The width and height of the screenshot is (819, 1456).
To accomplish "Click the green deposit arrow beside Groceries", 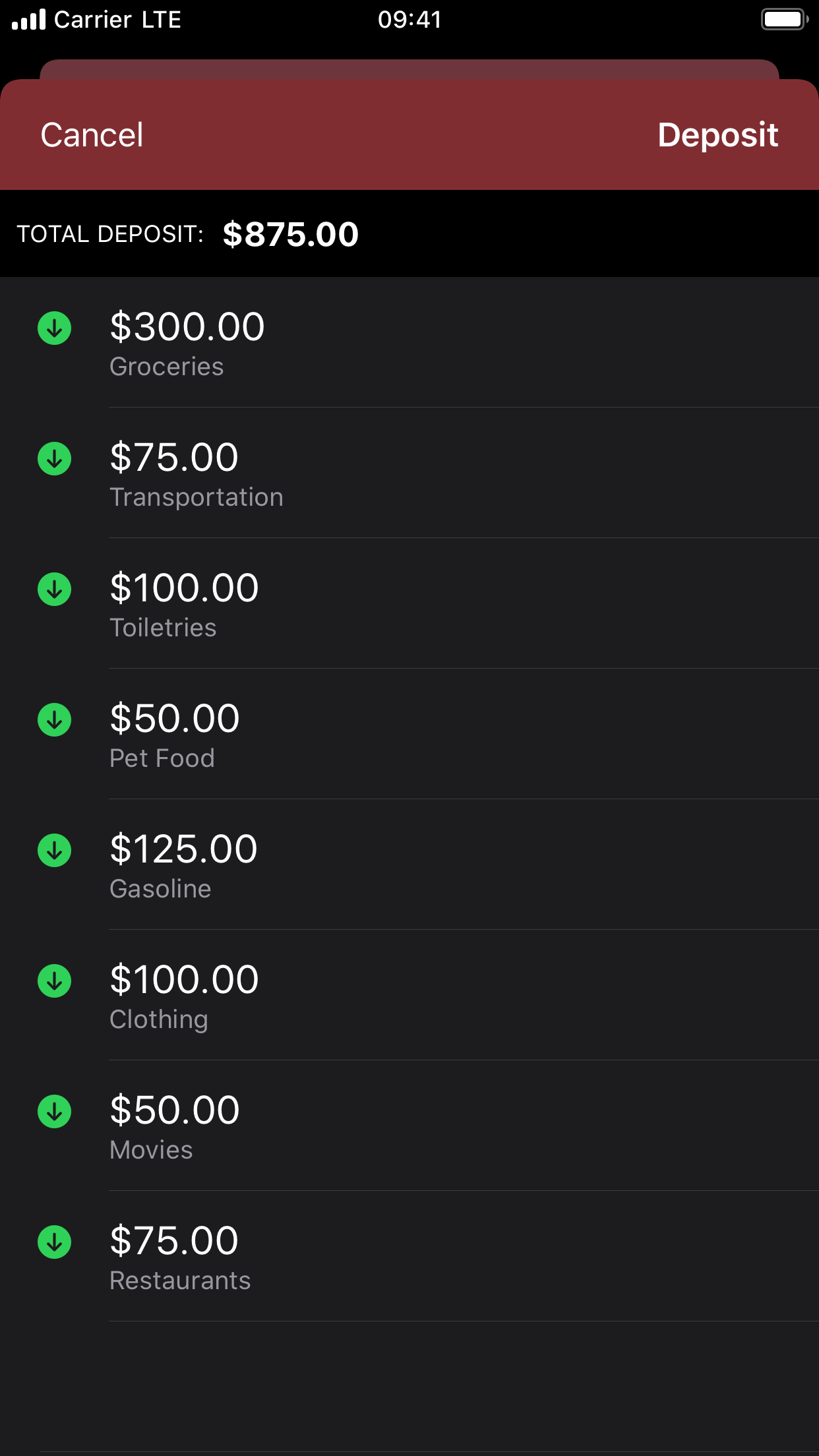I will point(55,328).
